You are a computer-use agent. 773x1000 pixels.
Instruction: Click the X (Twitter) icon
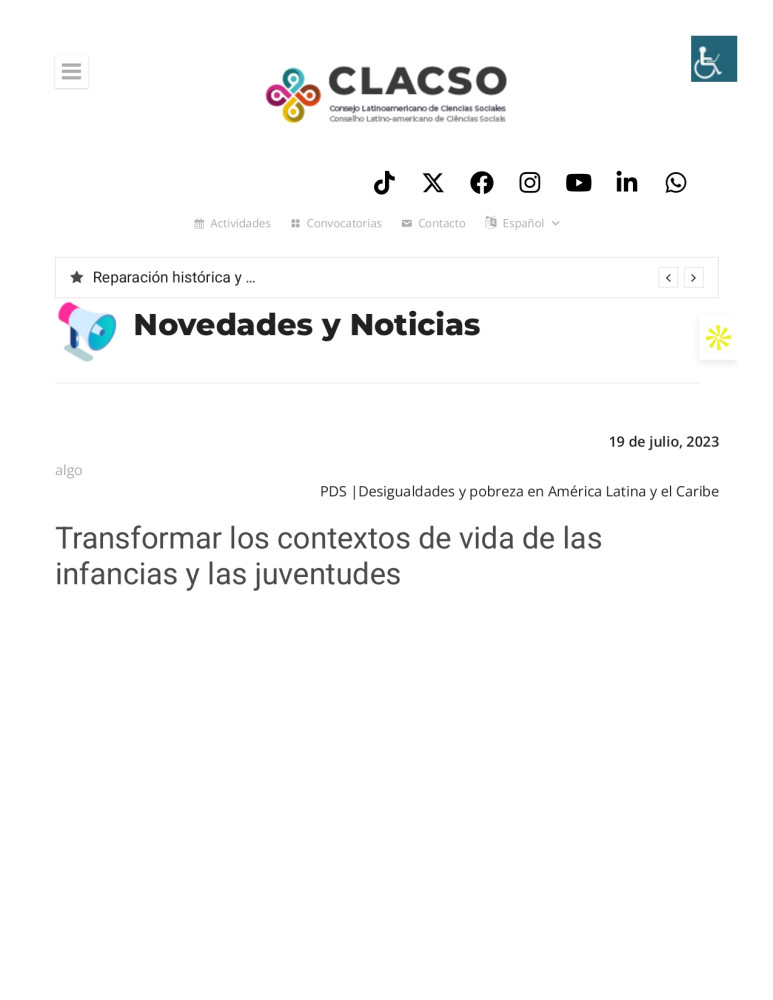(x=433, y=183)
